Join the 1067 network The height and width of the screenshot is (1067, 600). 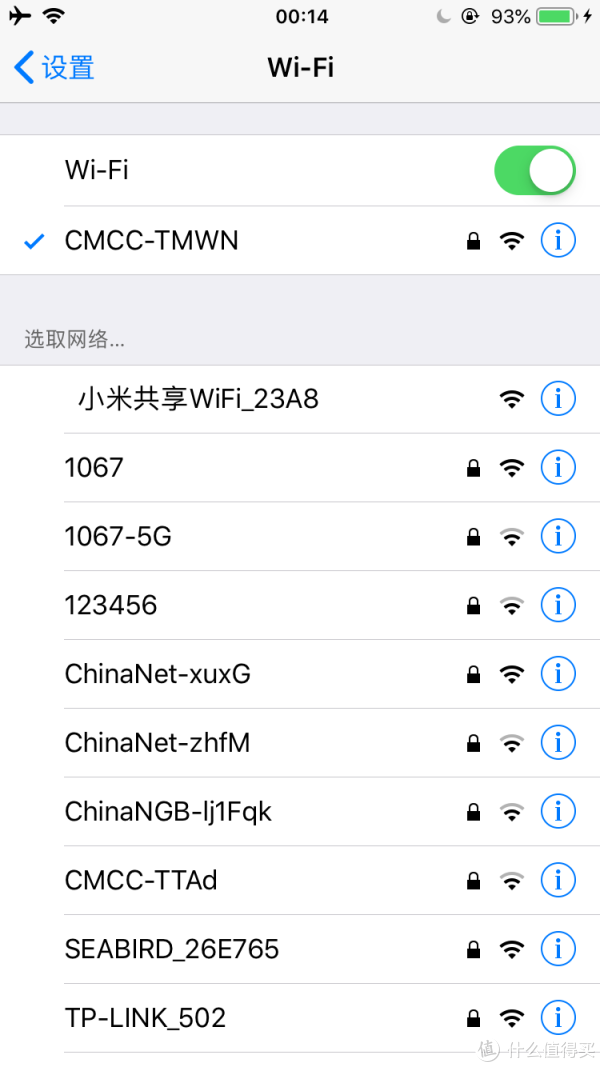pyautogui.click(x=95, y=468)
